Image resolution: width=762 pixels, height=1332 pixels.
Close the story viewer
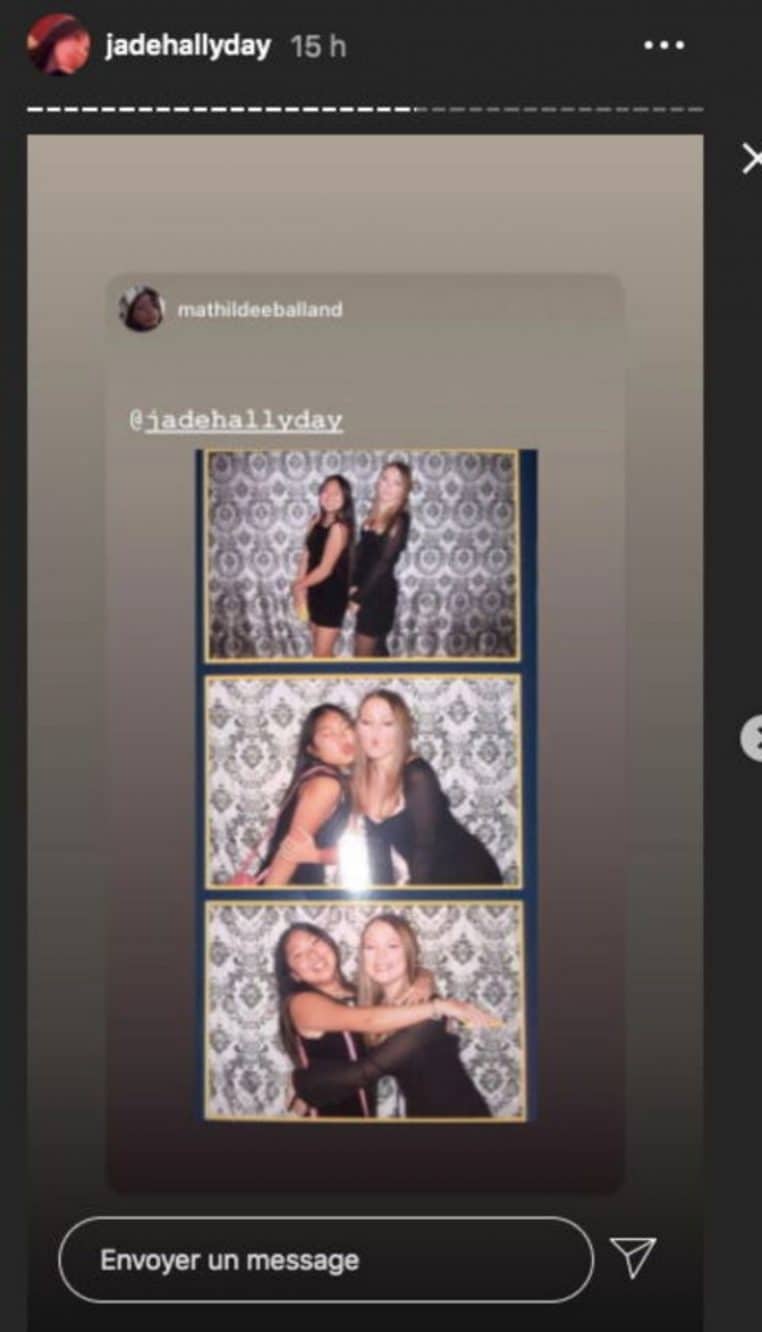(751, 158)
